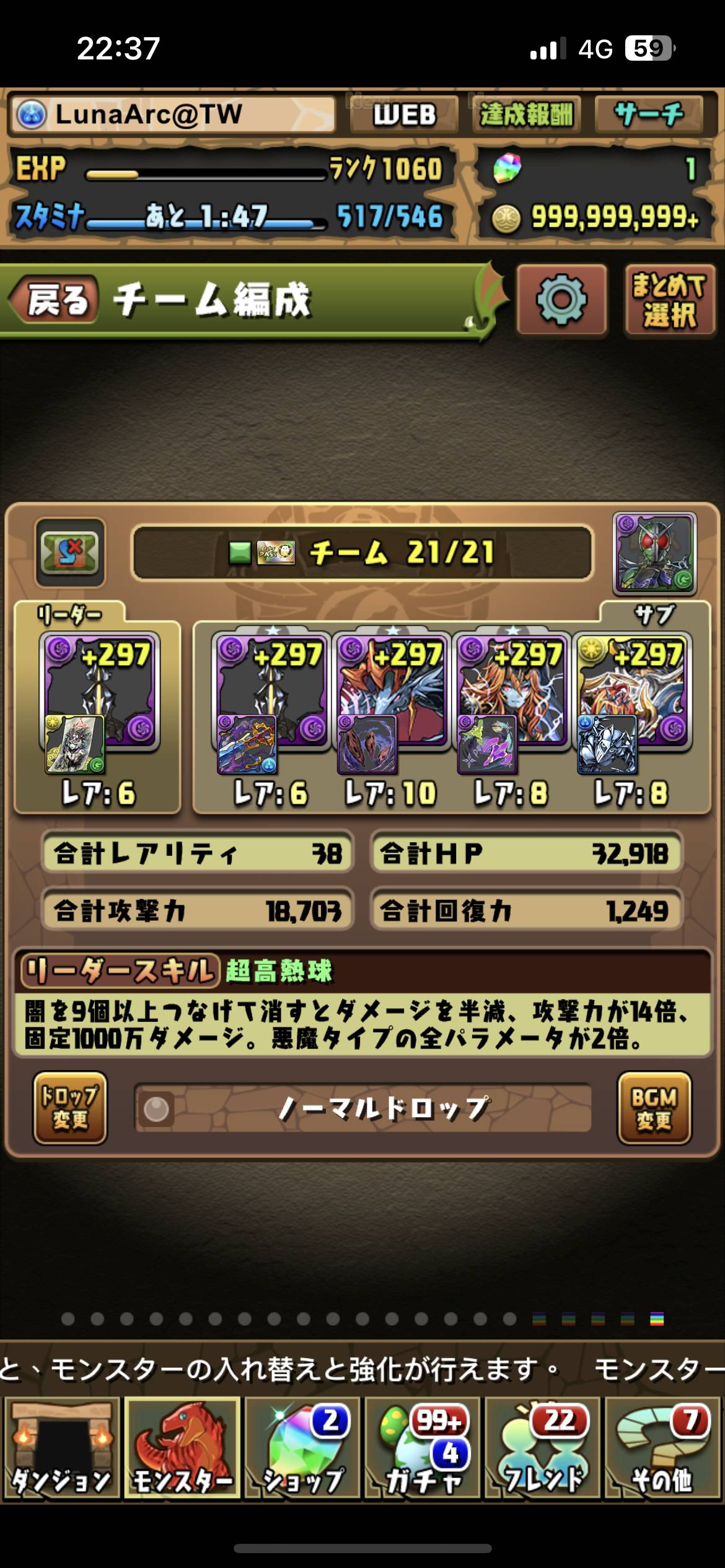
Task: Tap the まとめて選択 button
Action: click(669, 300)
